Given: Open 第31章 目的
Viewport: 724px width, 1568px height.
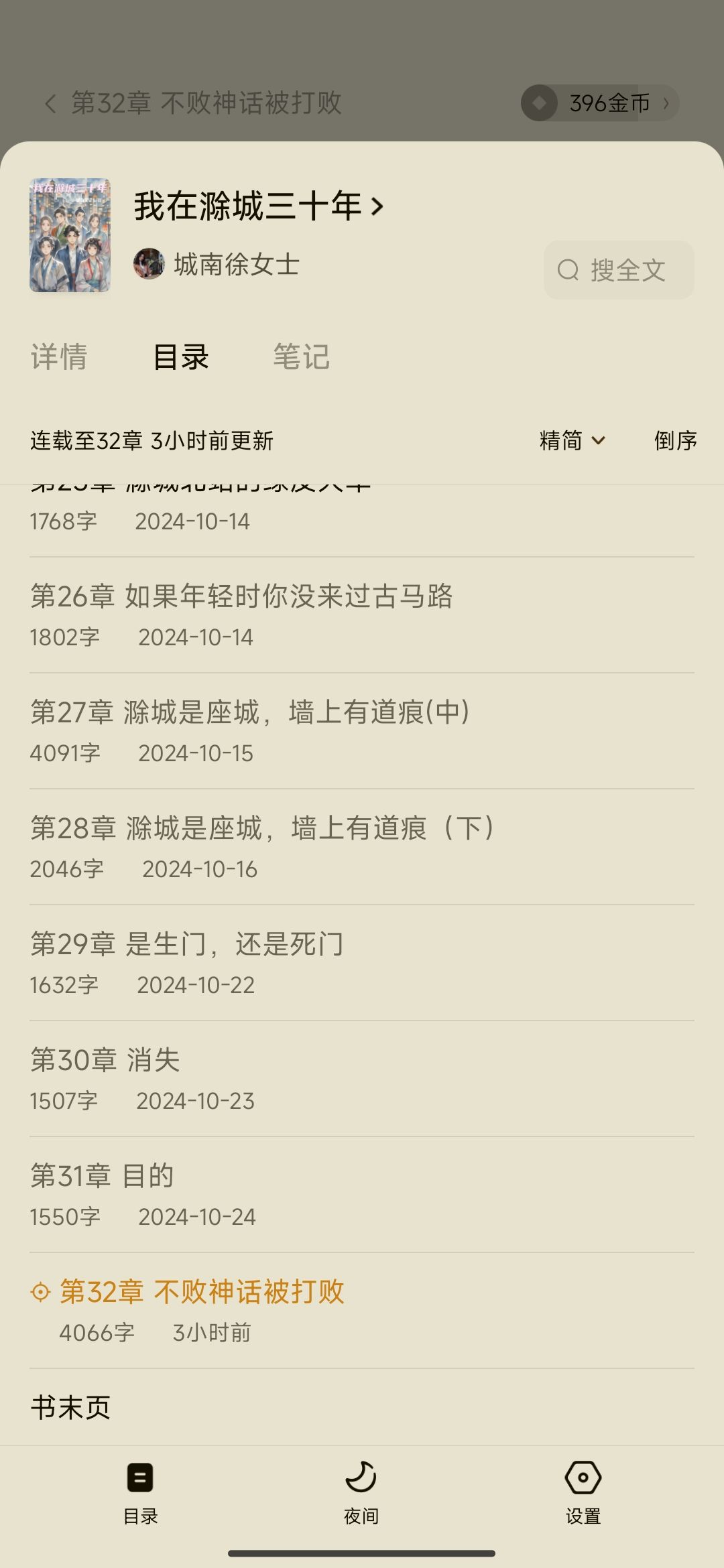Looking at the screenshot, I should [102, 1176].
